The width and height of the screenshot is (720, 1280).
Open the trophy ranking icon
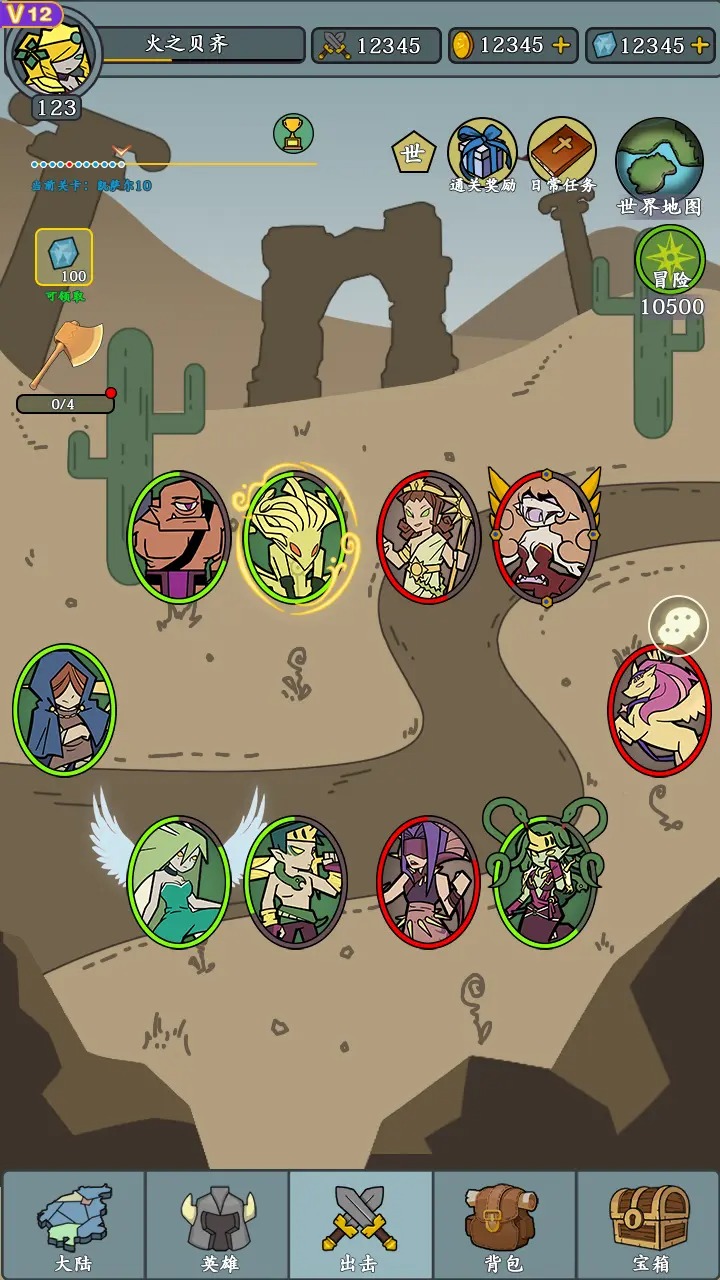[293, 133]
